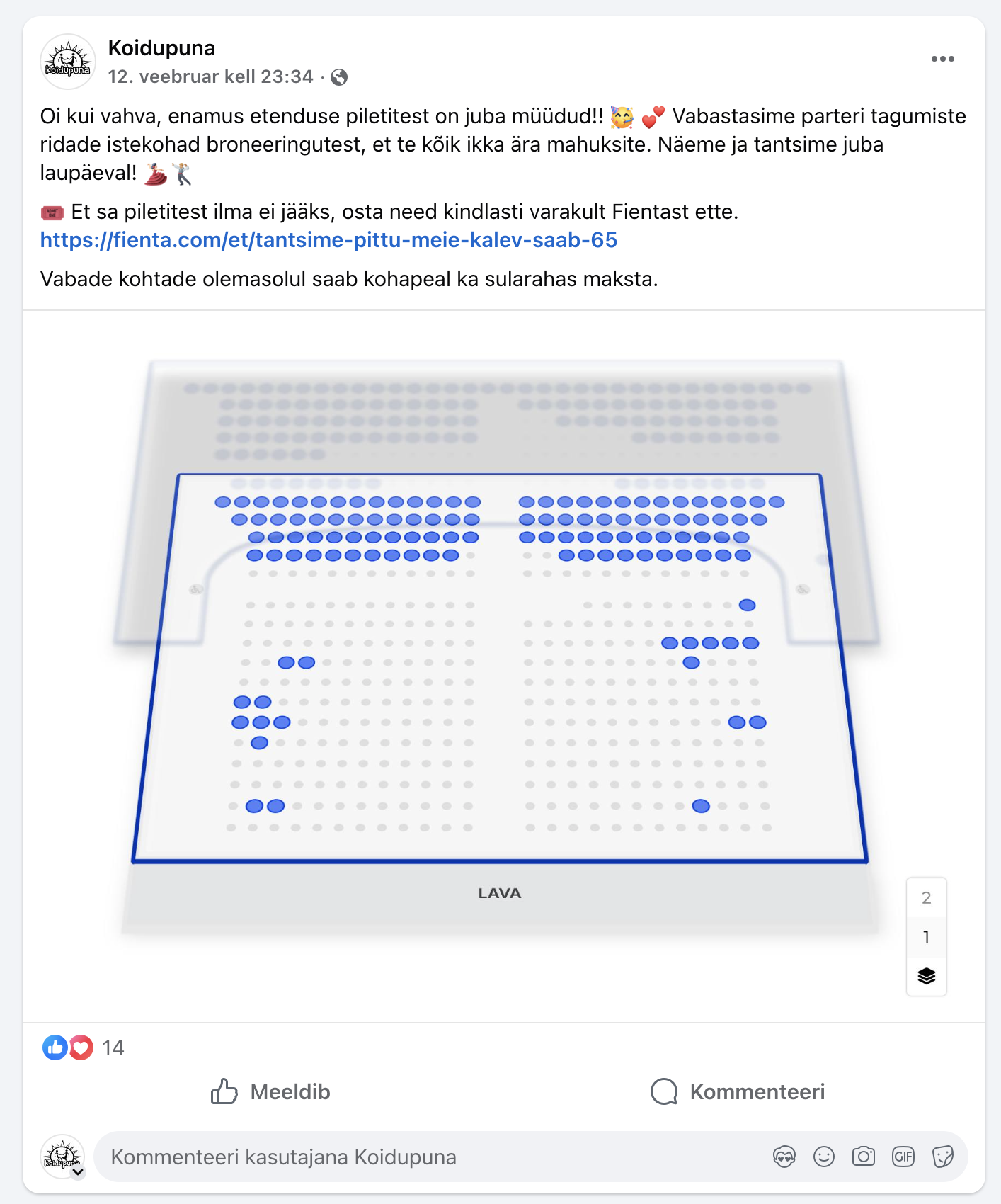Attach a photo with the camera icon
Screen dimensions: 1001x1204
click(863, 1157)
